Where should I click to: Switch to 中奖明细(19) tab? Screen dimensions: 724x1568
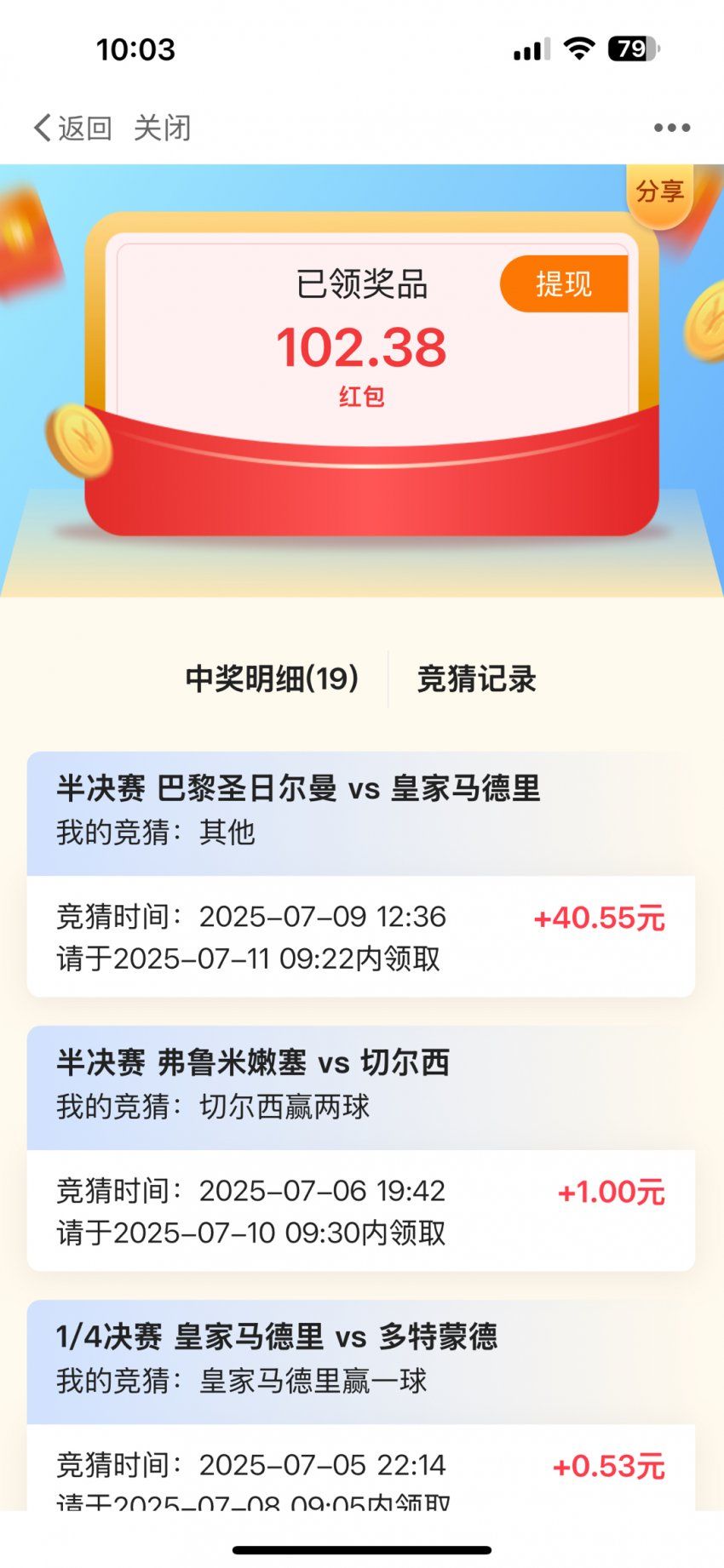(x=272, y=679)
